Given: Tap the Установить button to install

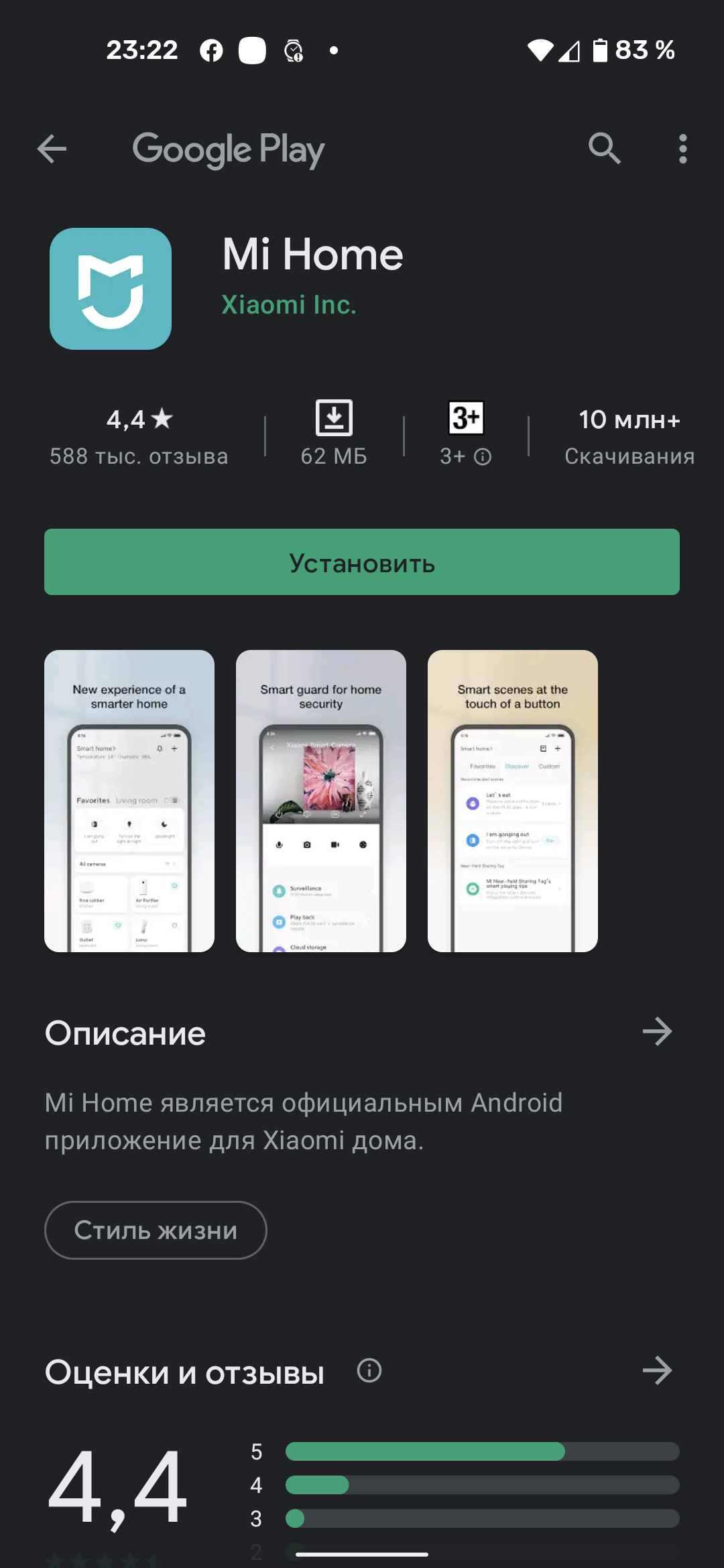Looking at the screenshot, I should click(362, 562).
